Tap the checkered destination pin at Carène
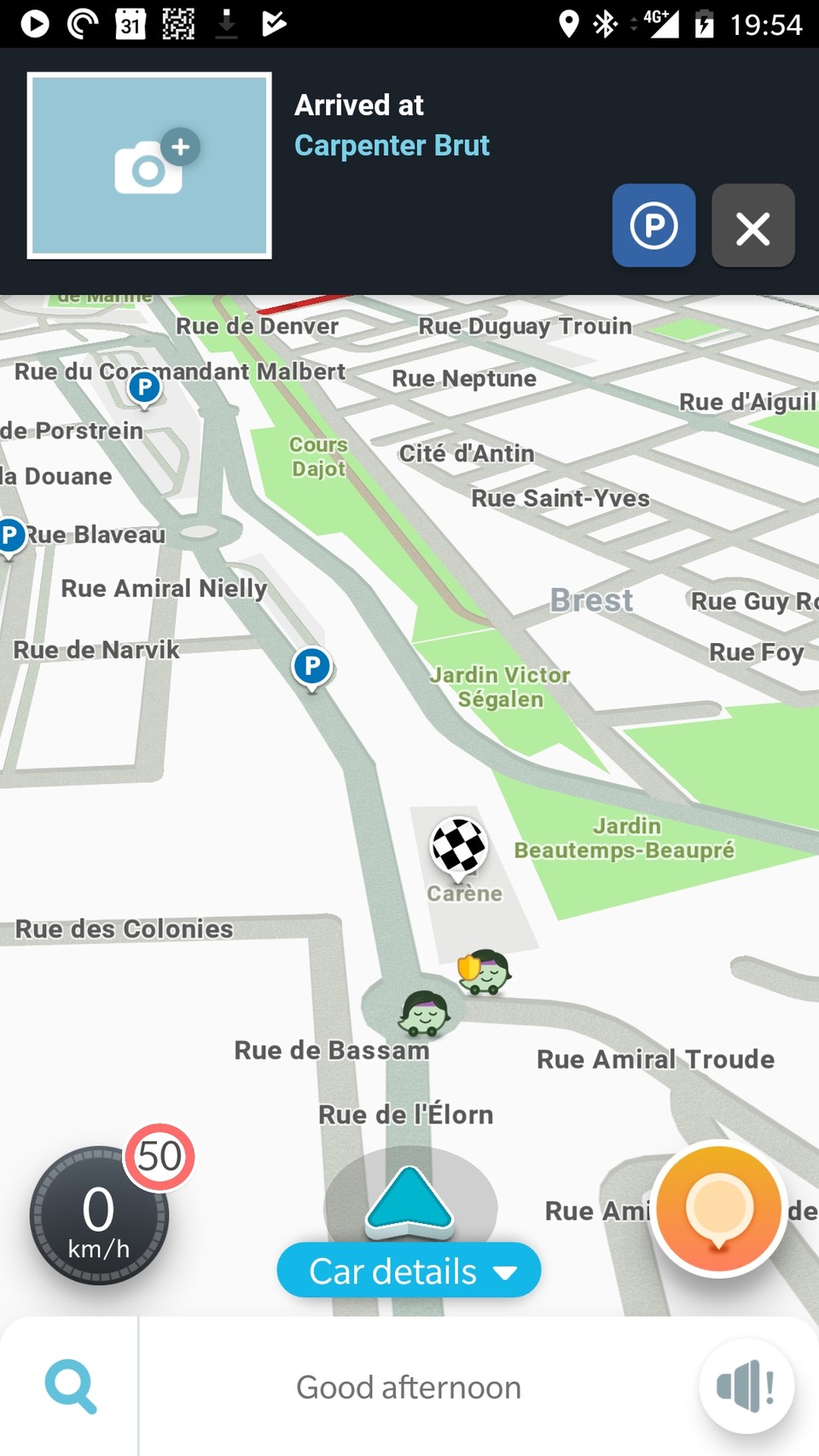Screen dimensions: 819x1456 pos(459,847)
